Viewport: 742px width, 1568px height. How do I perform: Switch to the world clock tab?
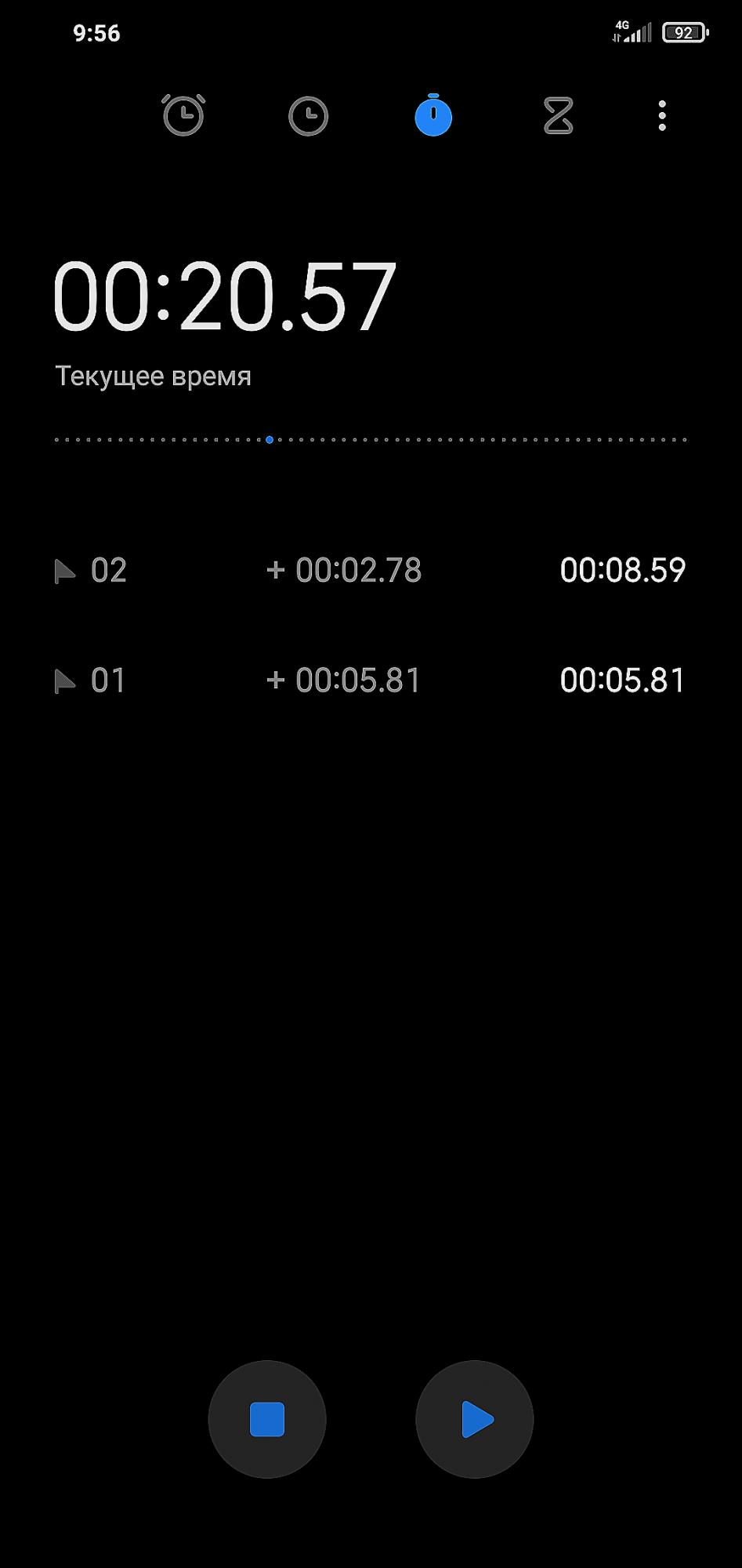[308, 117]
